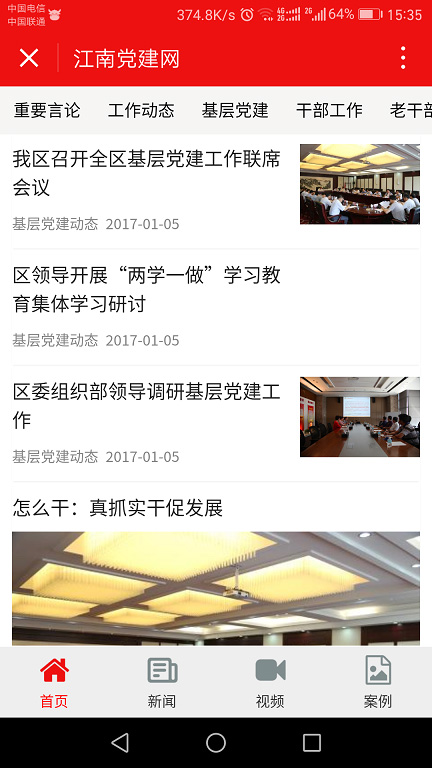The width and height of the screenshot is (432, 768).
Task: Tap the system home button
Action: [x=216, y=743]
